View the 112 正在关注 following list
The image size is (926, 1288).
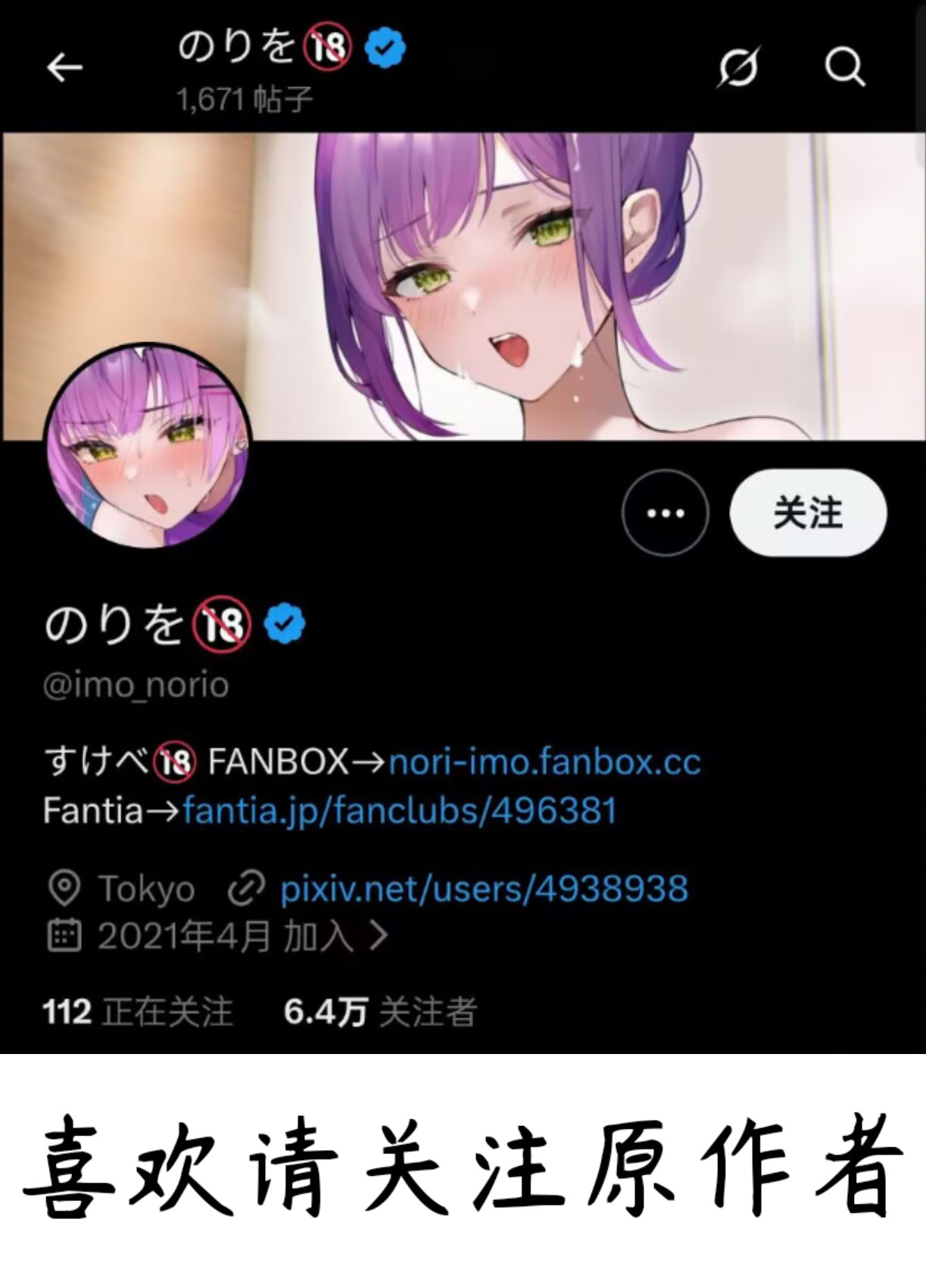click(x=138, y=1012)
